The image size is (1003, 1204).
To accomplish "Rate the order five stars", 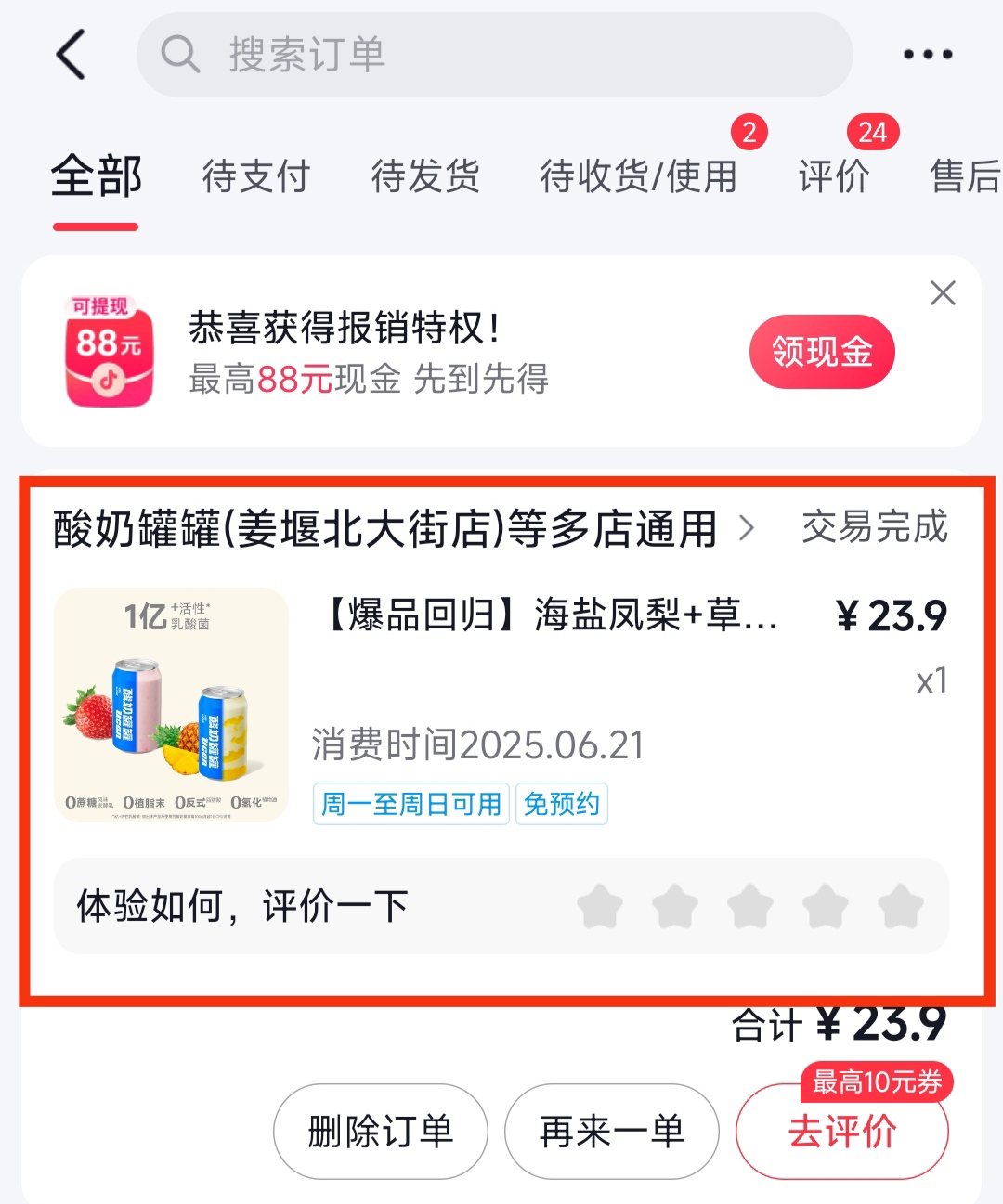I will (900, 907).
